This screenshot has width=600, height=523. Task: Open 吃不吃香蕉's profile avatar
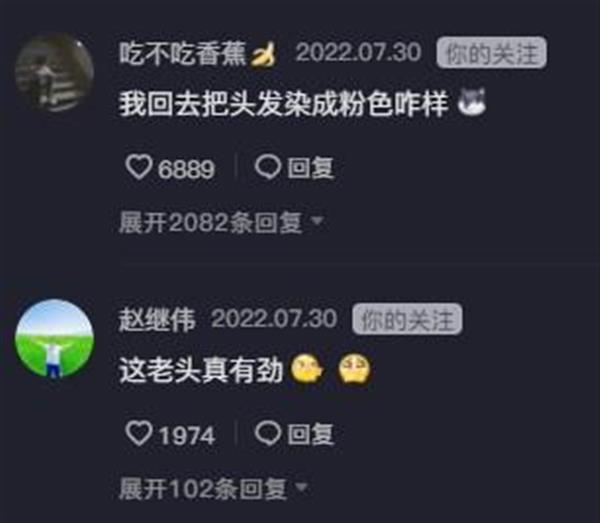tap(54, 73)
